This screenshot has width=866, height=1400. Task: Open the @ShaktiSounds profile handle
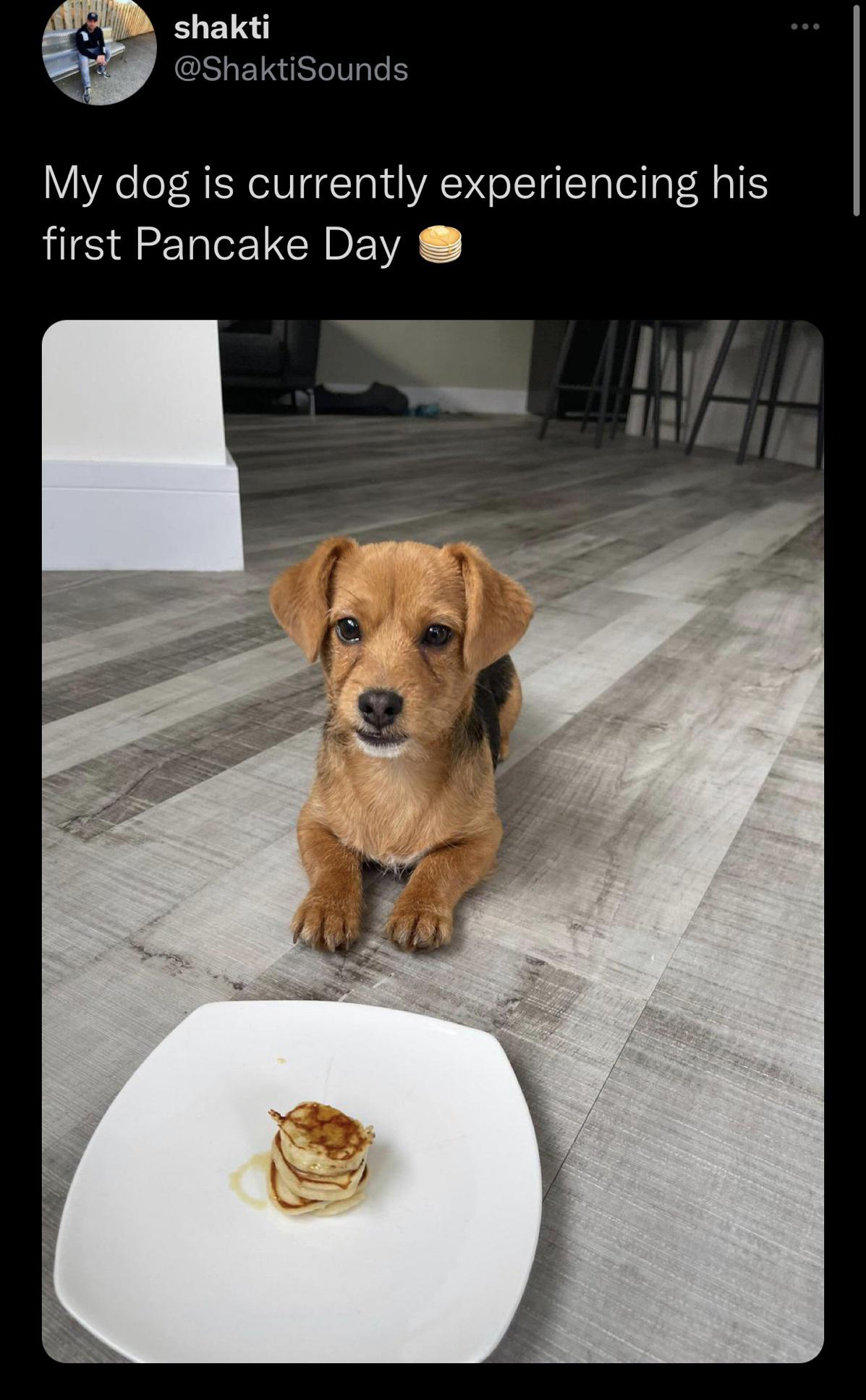click(291, 69)
